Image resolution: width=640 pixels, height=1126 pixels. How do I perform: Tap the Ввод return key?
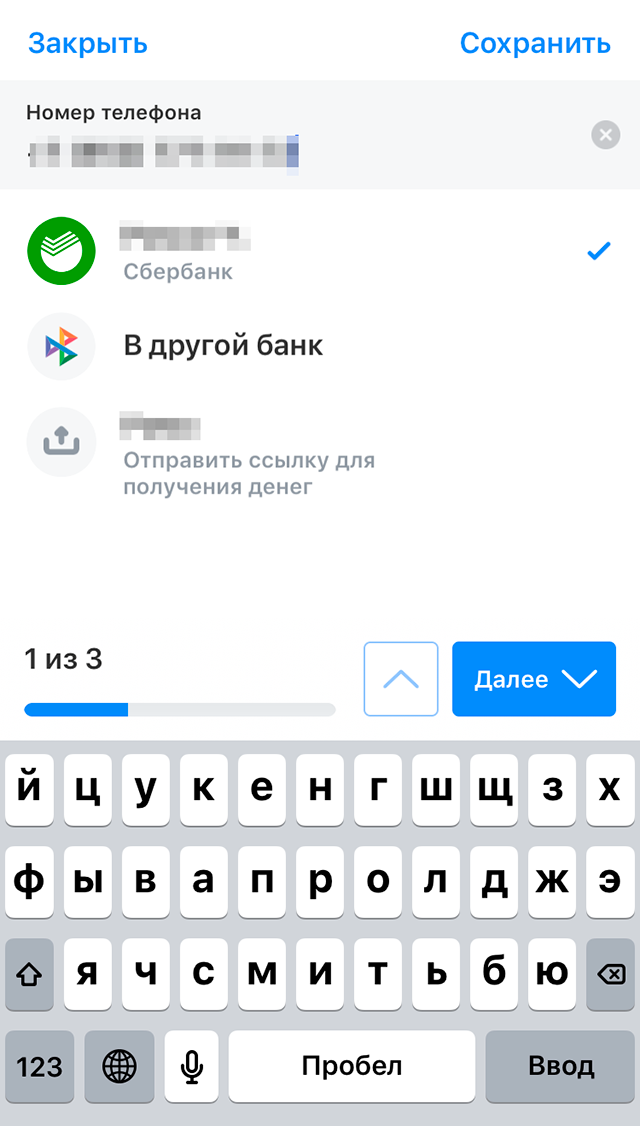tap(561, 1066)
